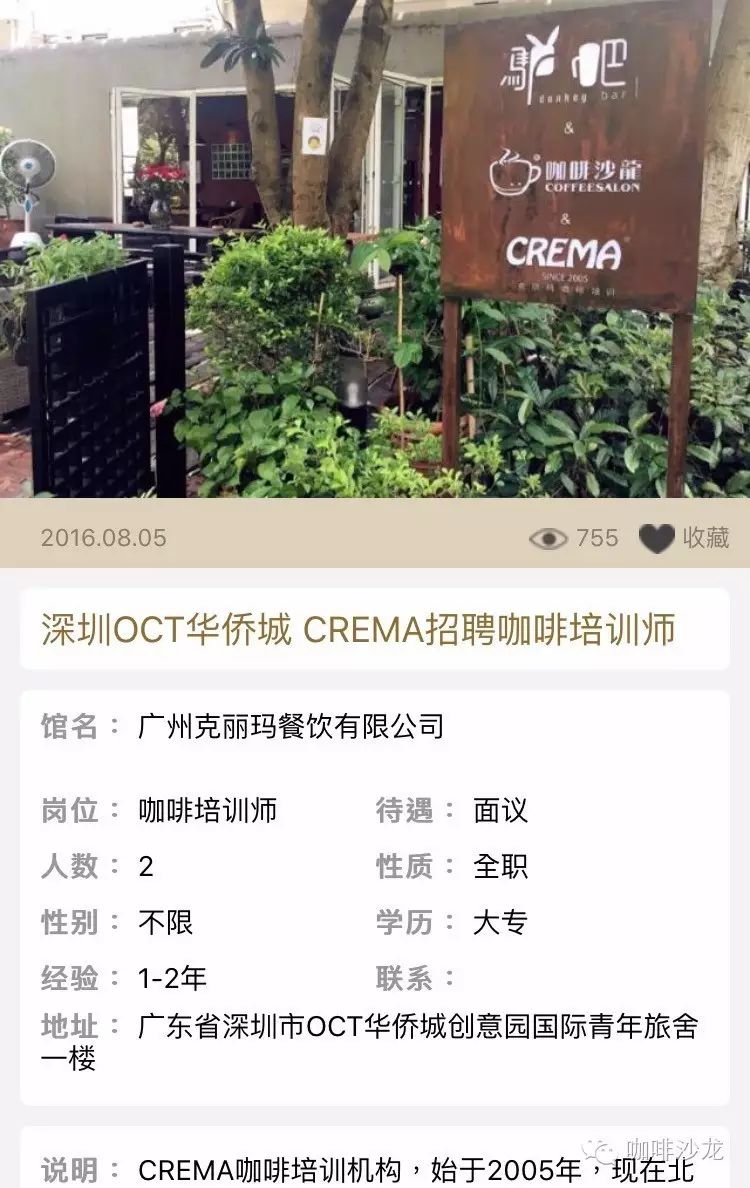
Task: Open the CREMA storefront header photo
Action: (375, 248)
